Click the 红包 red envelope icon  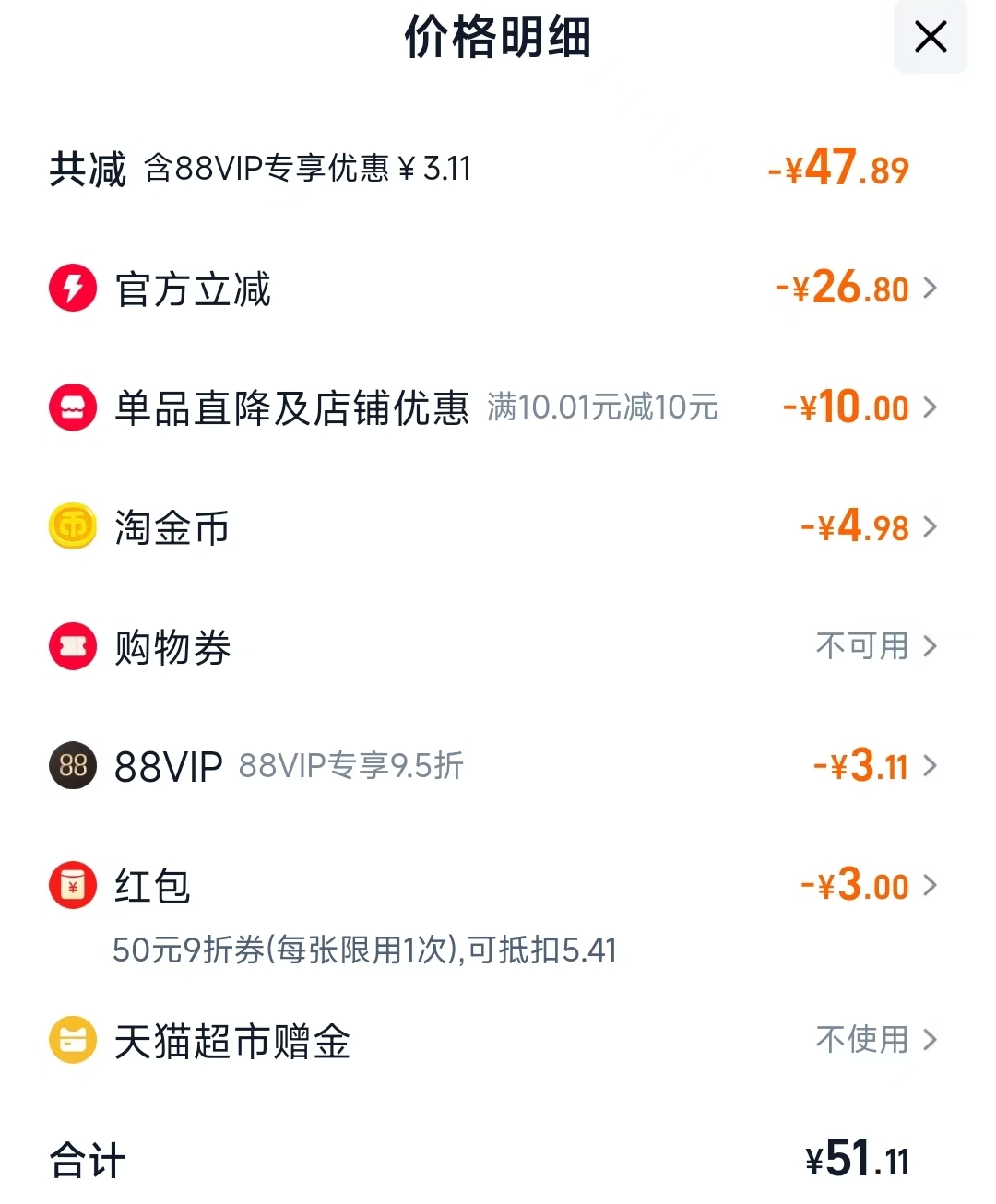tap(72, 885)
